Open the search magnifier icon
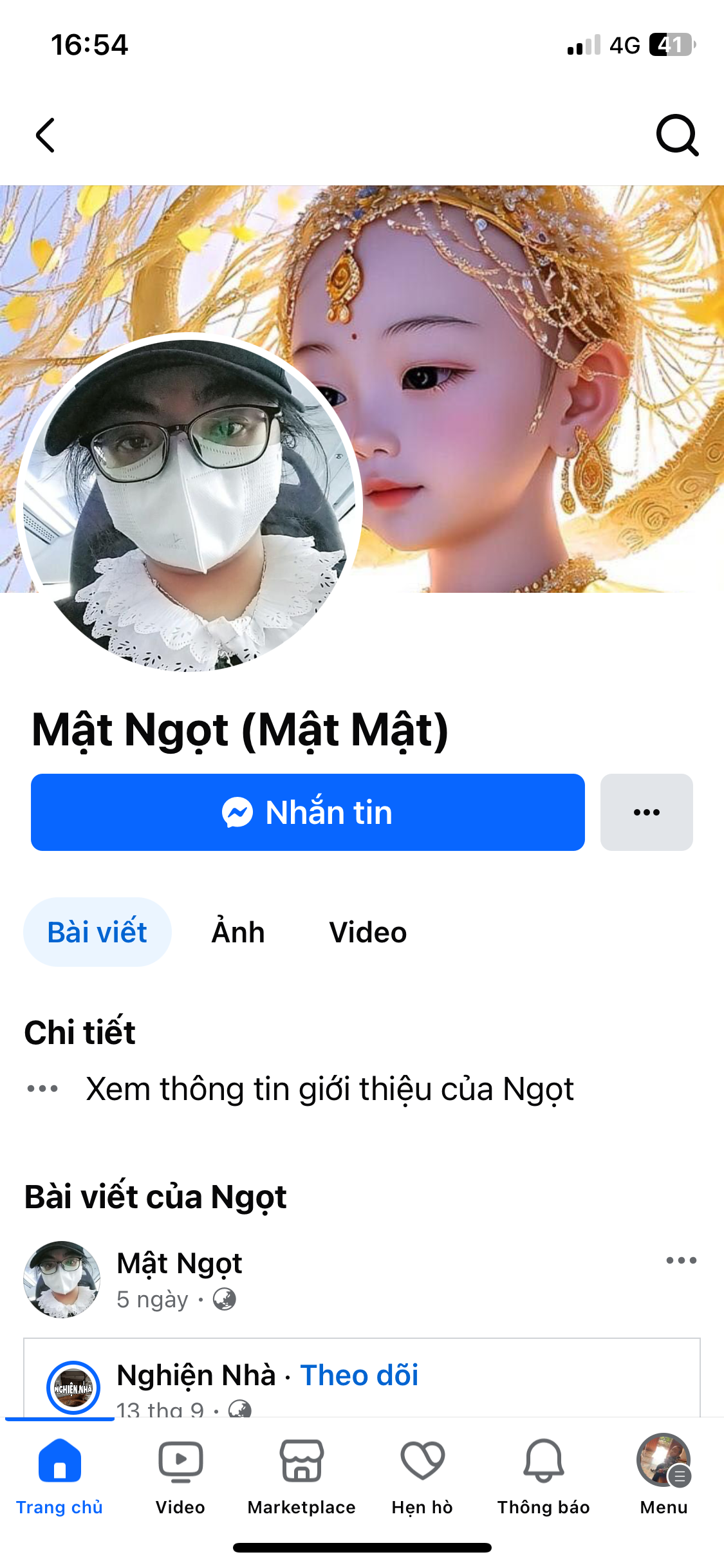The height and width of the screenshot is (1568, 724). (x=677, y=135)
